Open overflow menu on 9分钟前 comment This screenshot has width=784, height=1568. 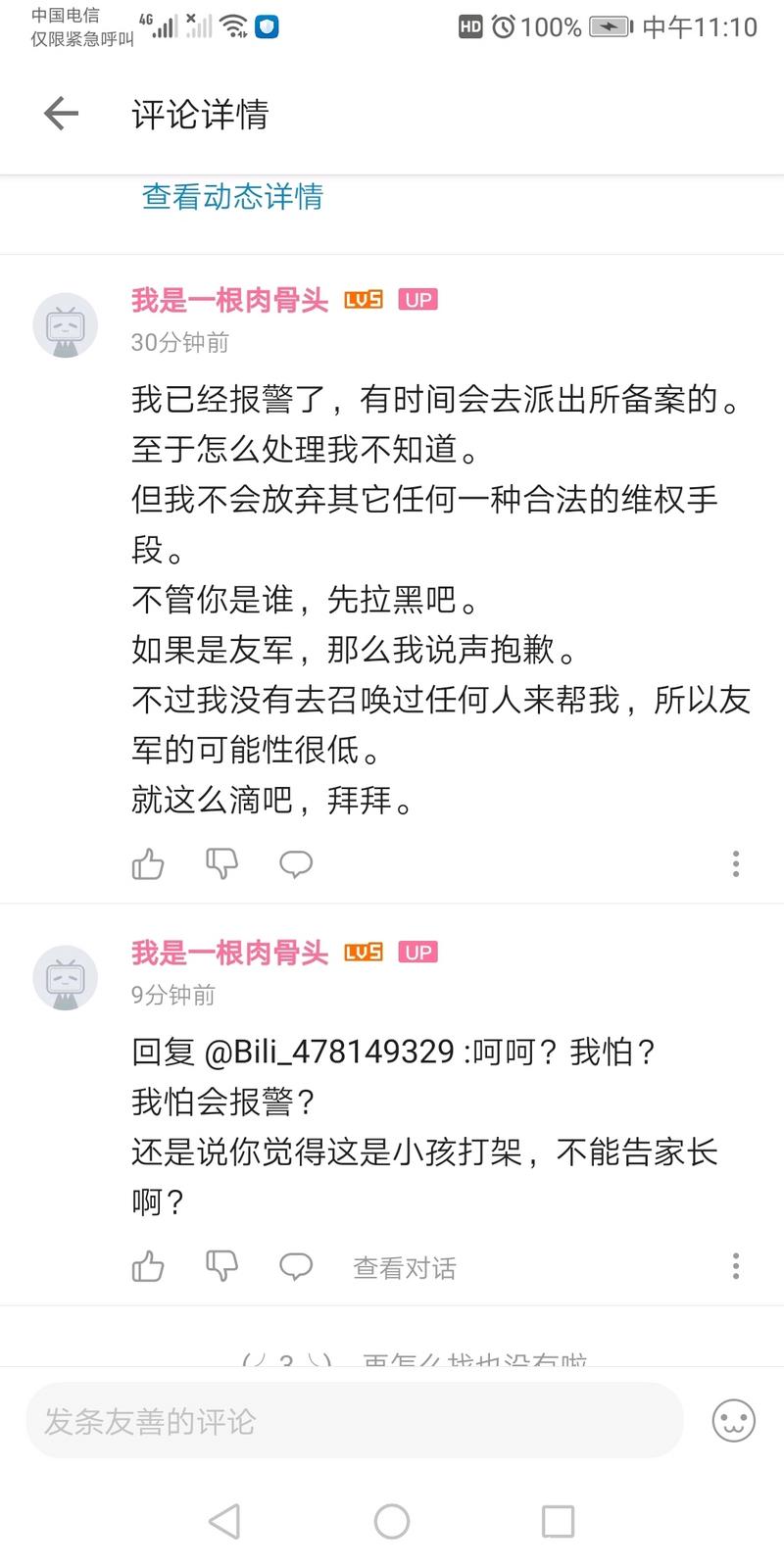click(x=735, y=1266)
